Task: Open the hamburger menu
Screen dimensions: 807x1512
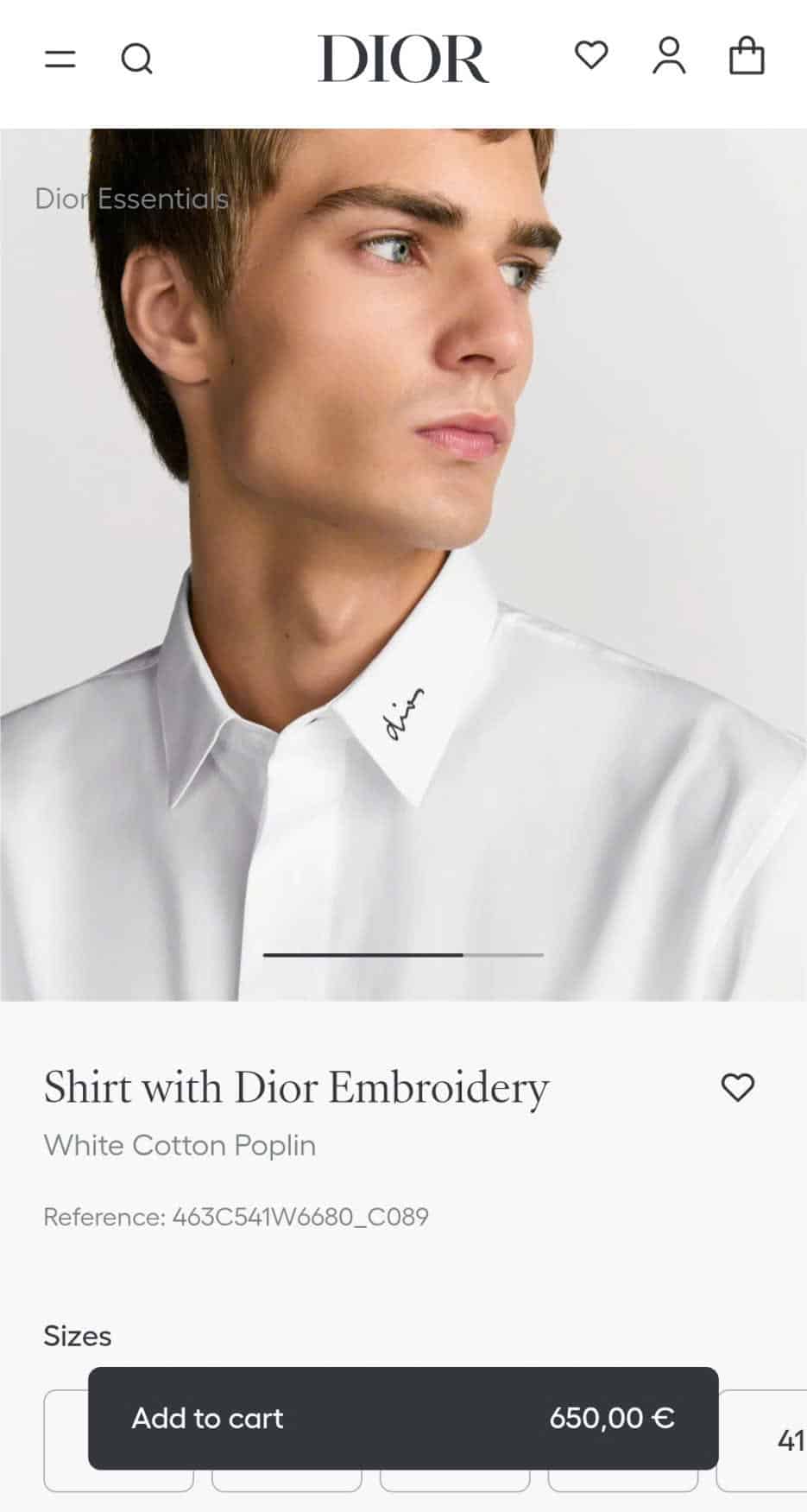Action: point(60,59)
